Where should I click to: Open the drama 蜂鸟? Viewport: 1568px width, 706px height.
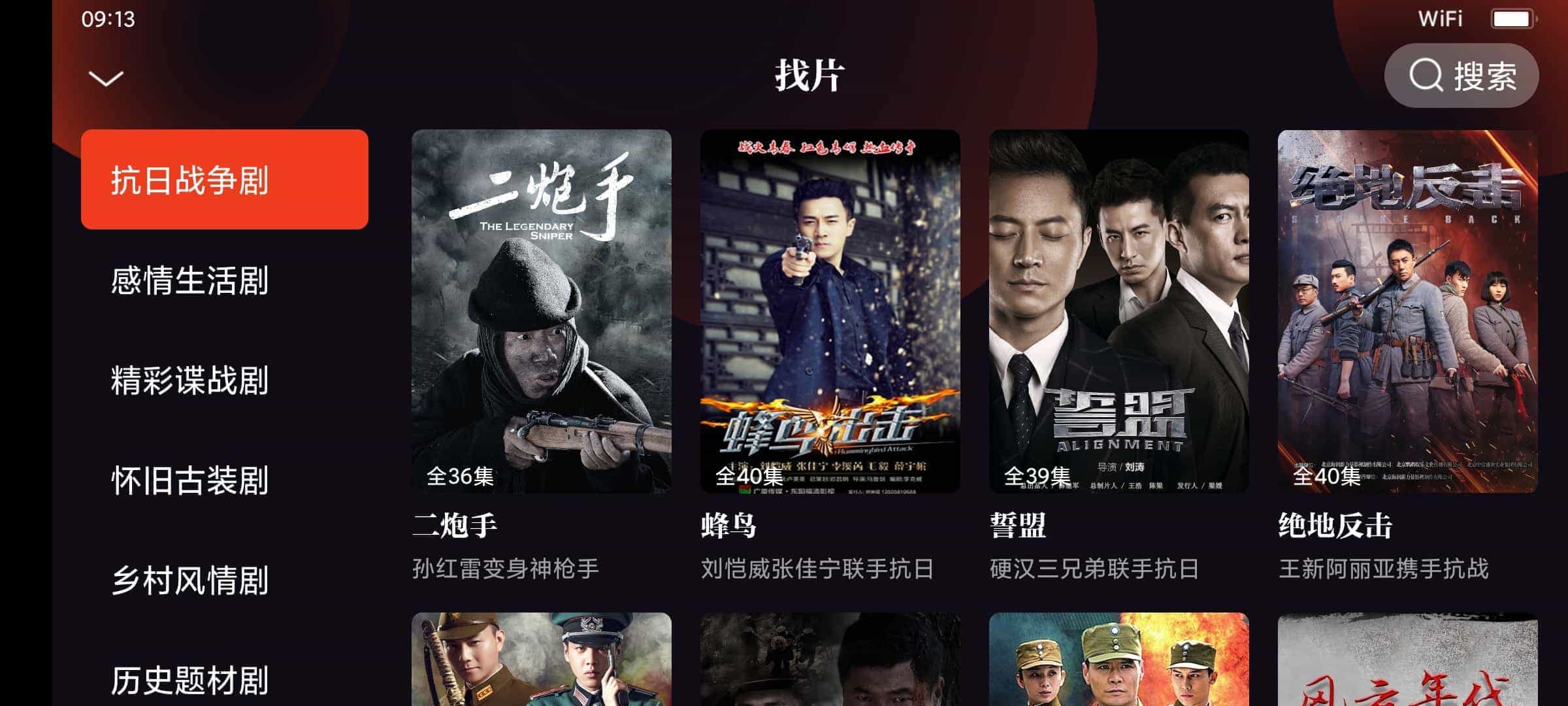click(830, 311)
